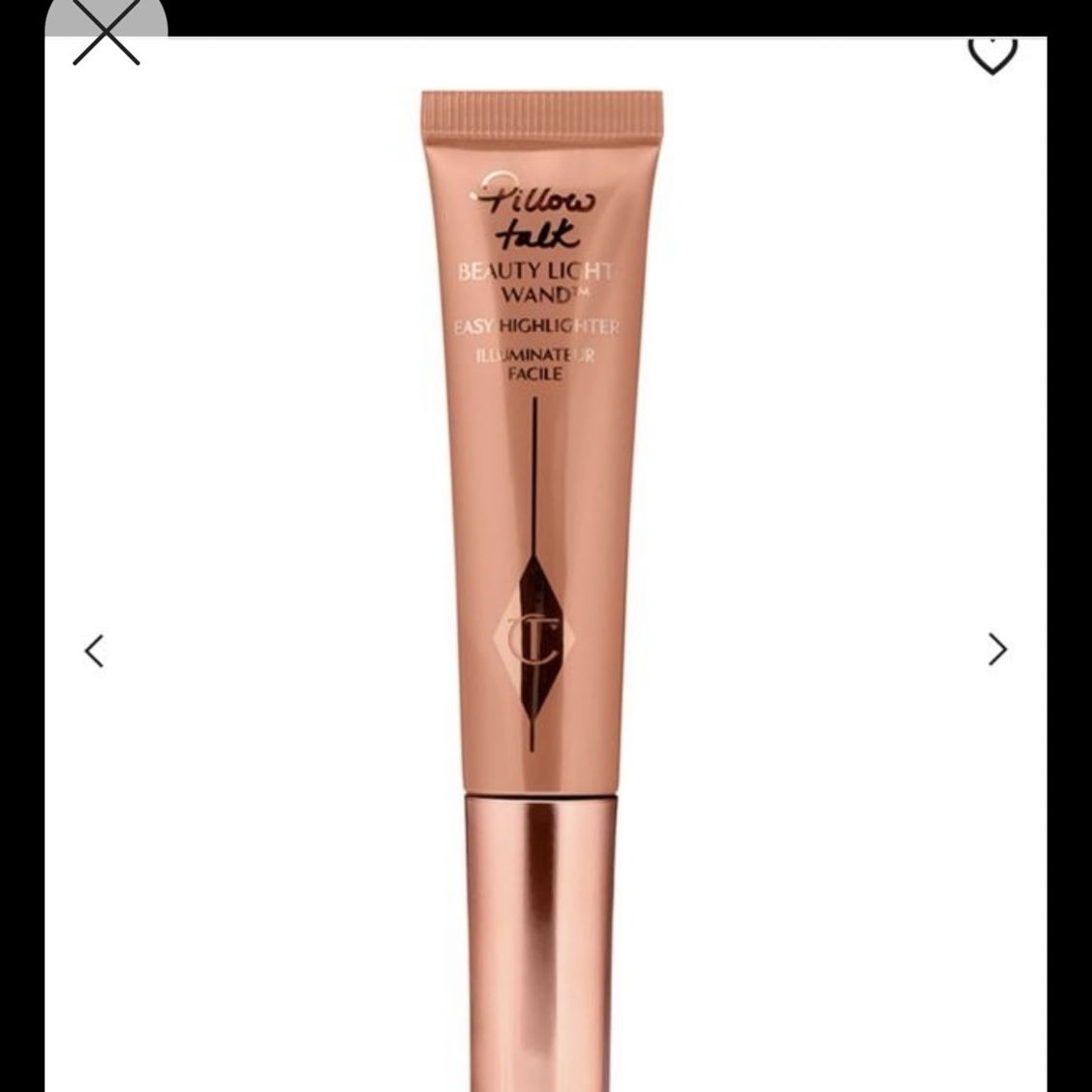This screenshot has width=1092, height=1092.
Task: Add product to wishlist with heart icon
Action: [992, 54]
